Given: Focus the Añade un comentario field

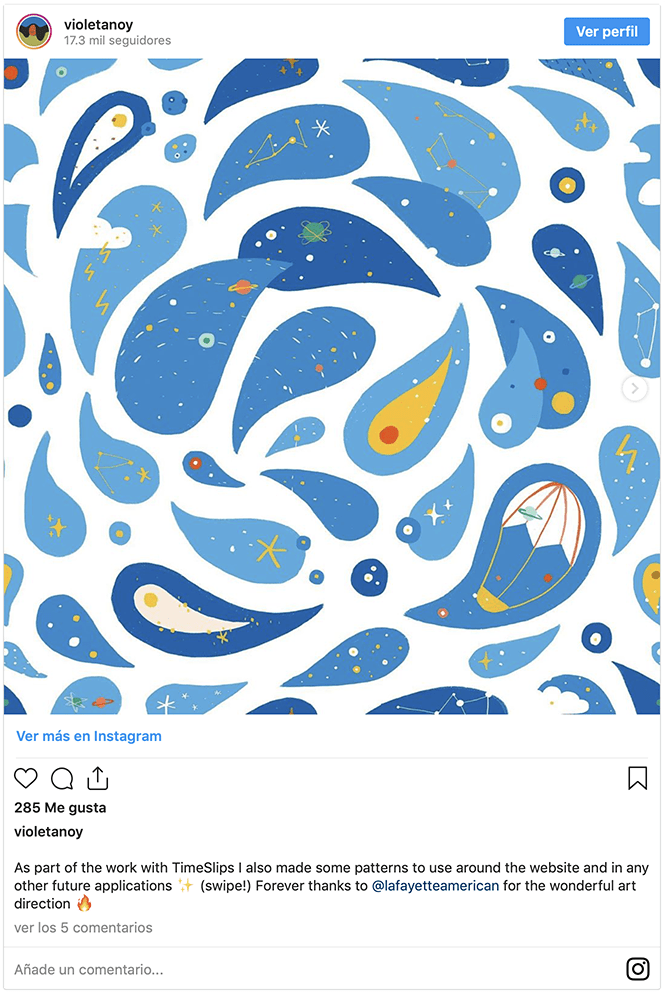Looking at the screenshot, I should tap(300, 969).
